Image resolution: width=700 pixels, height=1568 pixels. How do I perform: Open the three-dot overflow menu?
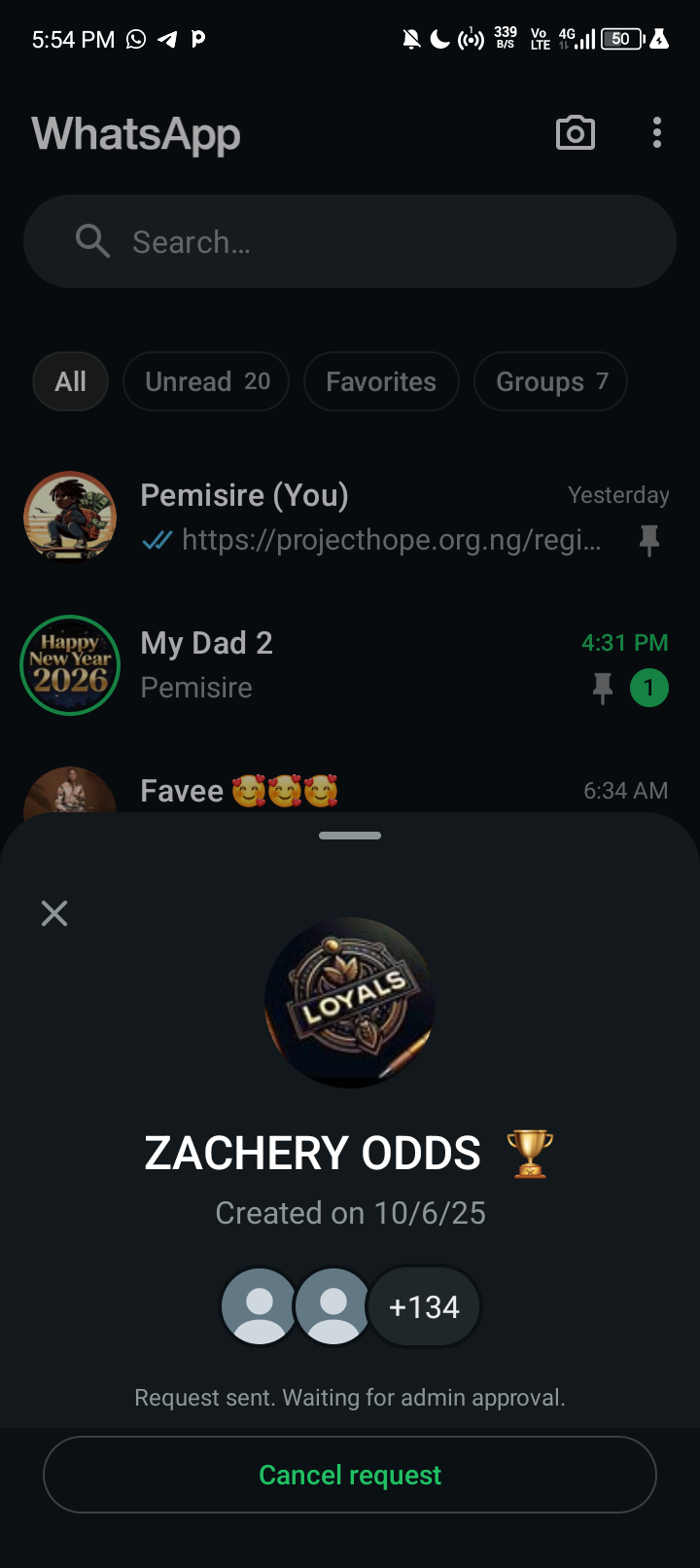pos(657,133)
